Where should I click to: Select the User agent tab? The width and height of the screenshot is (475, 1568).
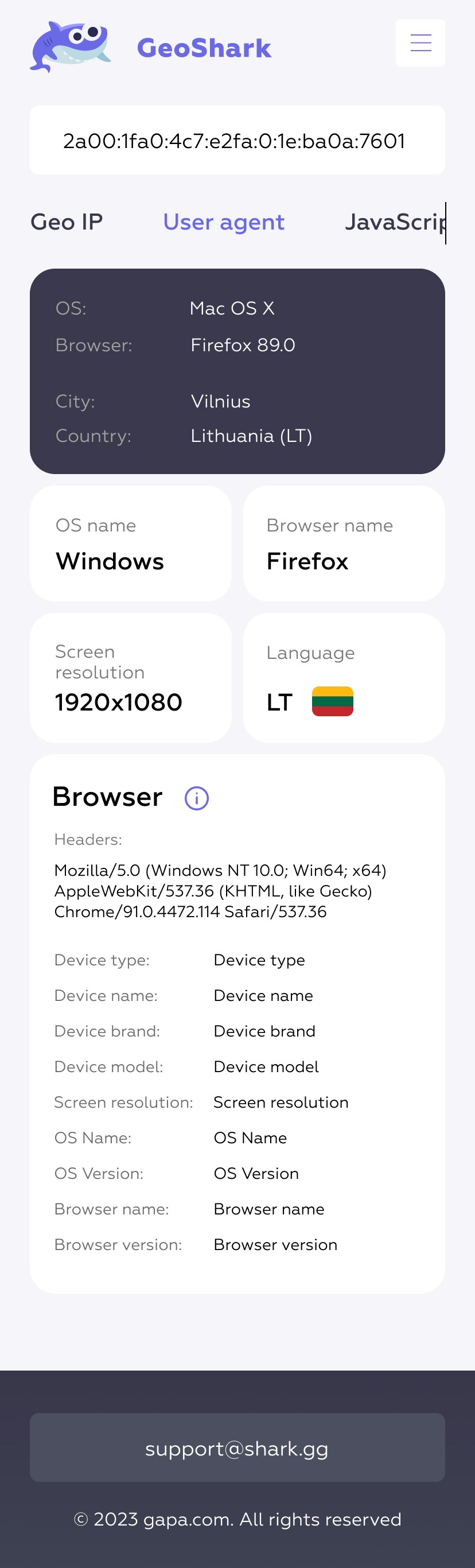point(223,222)
